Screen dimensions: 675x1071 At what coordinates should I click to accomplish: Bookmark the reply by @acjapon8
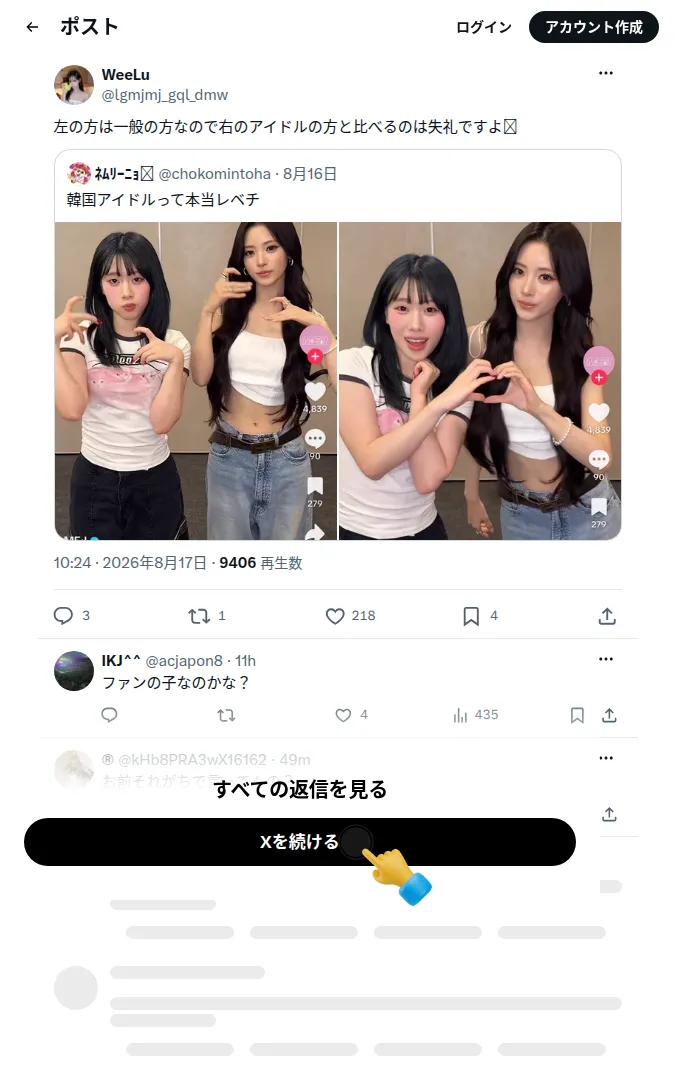(577, 715)
